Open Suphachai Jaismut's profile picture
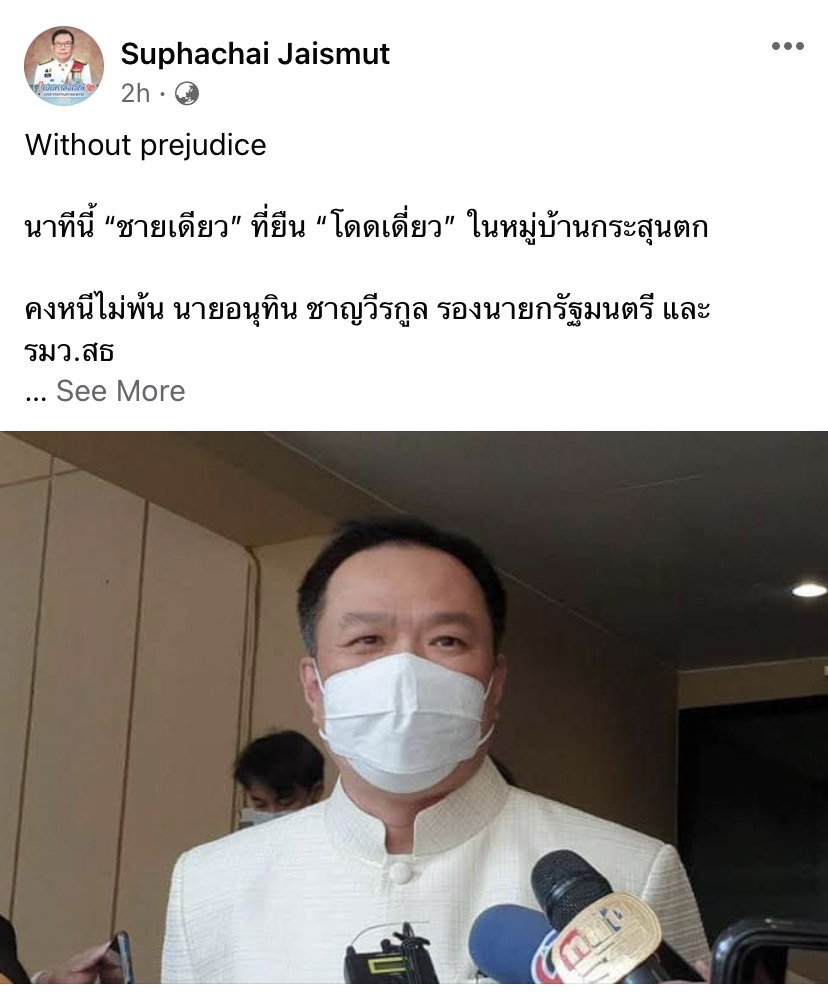 [x=63, y=66]
